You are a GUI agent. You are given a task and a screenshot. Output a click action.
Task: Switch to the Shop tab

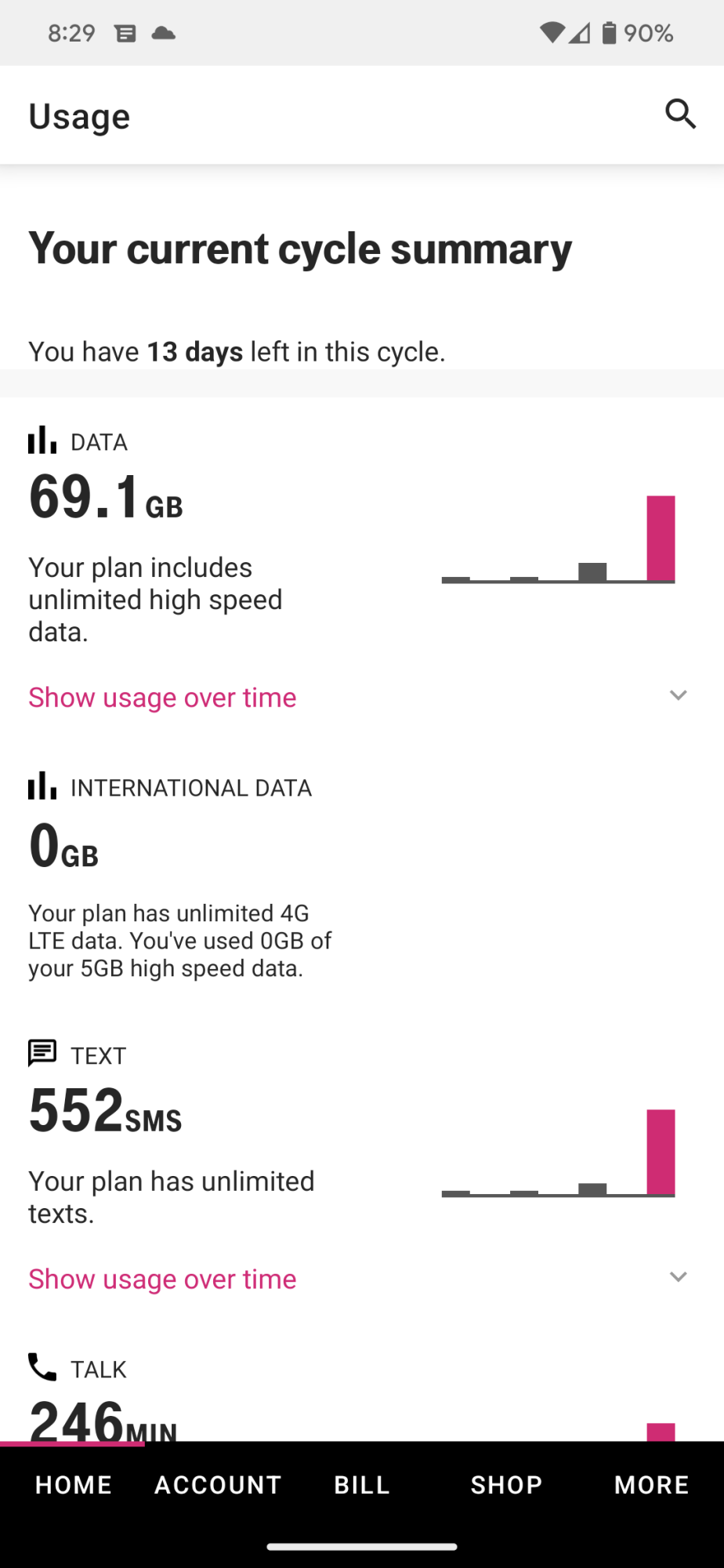click(x=506, y=1484)
